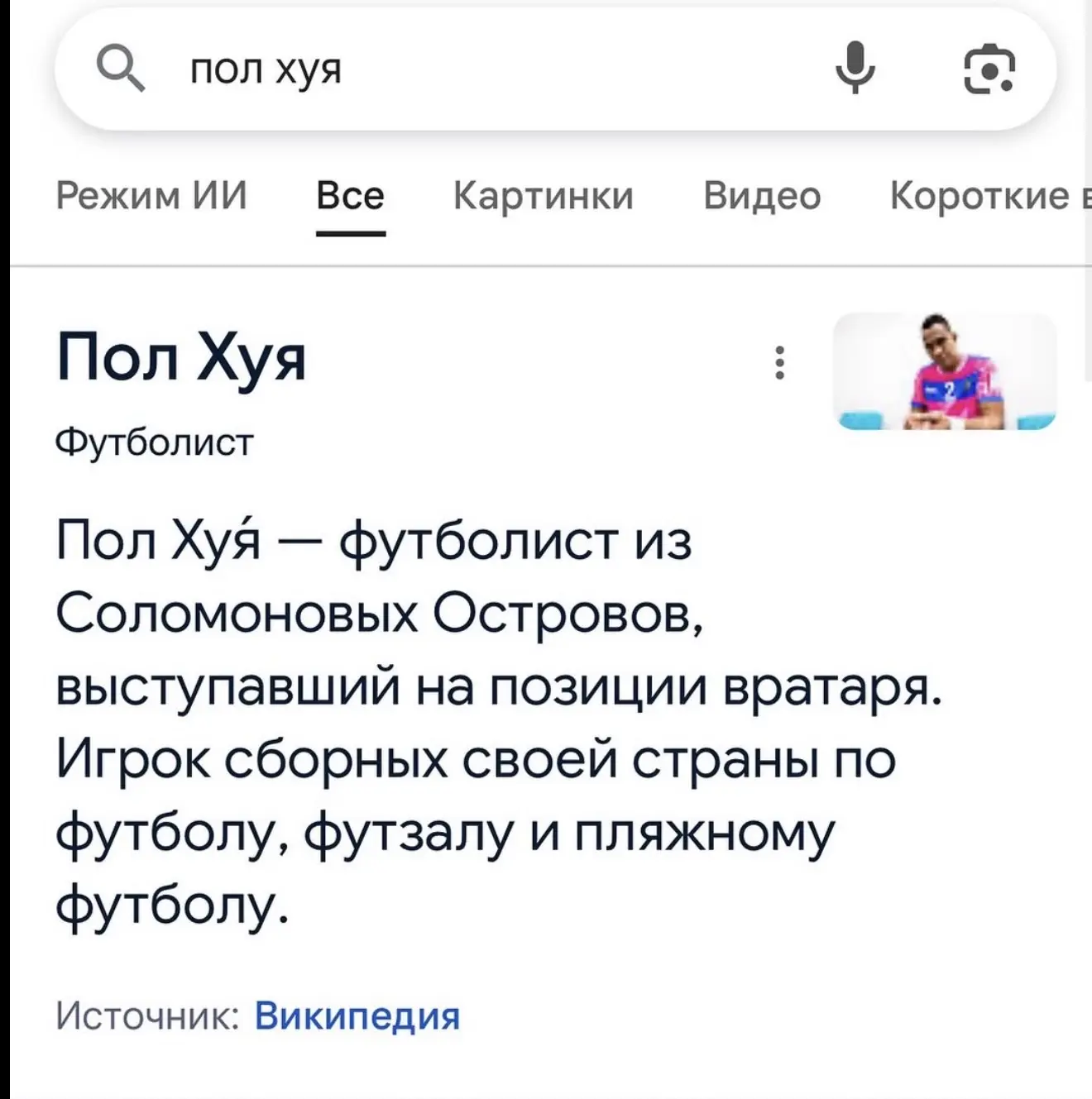Image resolution: width=1092 pixels, height=1099 pixels.
Task: Open the footballer's photo thumbnail
Action: [944, 371]
